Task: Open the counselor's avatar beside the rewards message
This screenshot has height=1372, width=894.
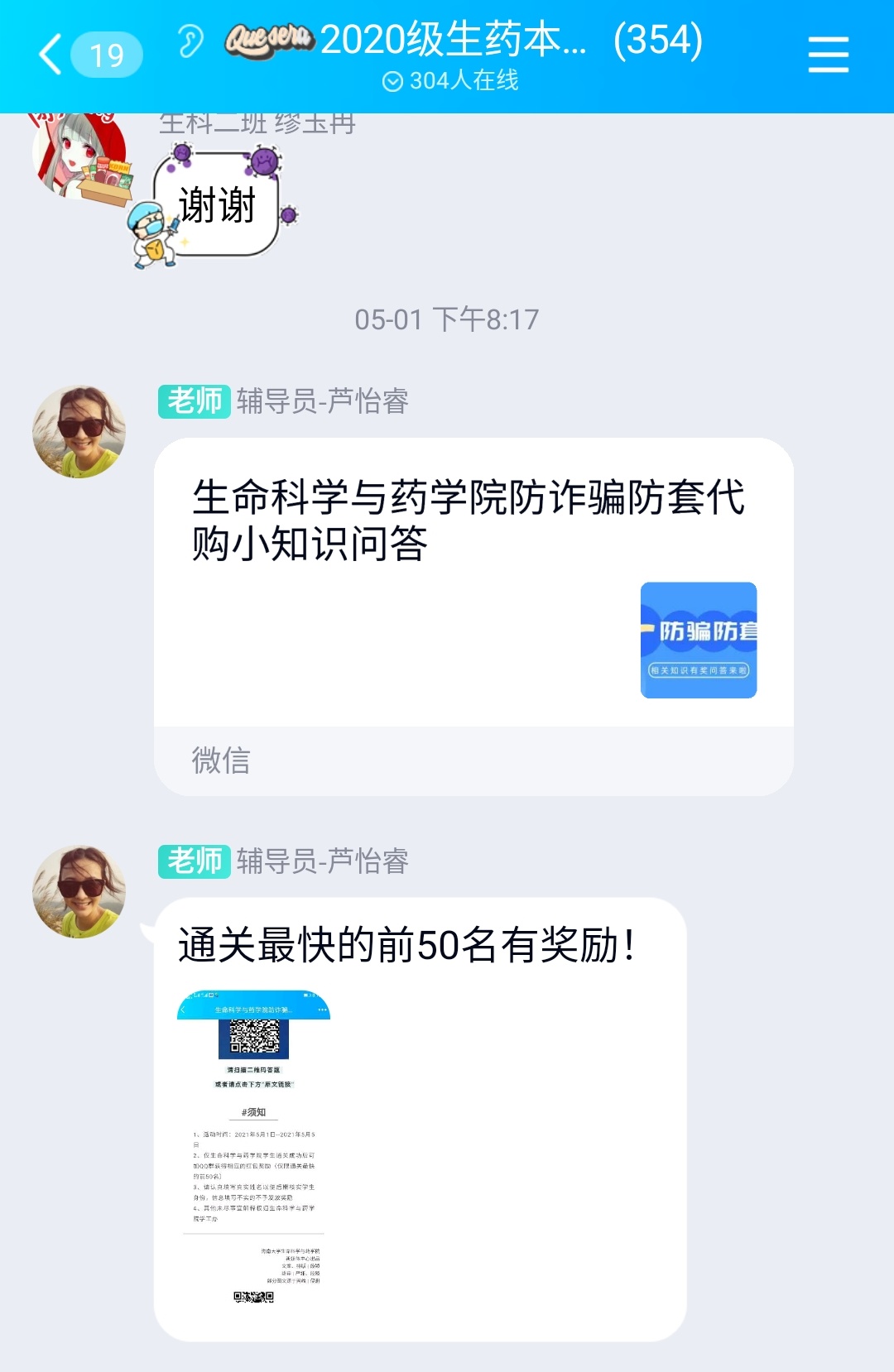Action: (x=79, y=892)
